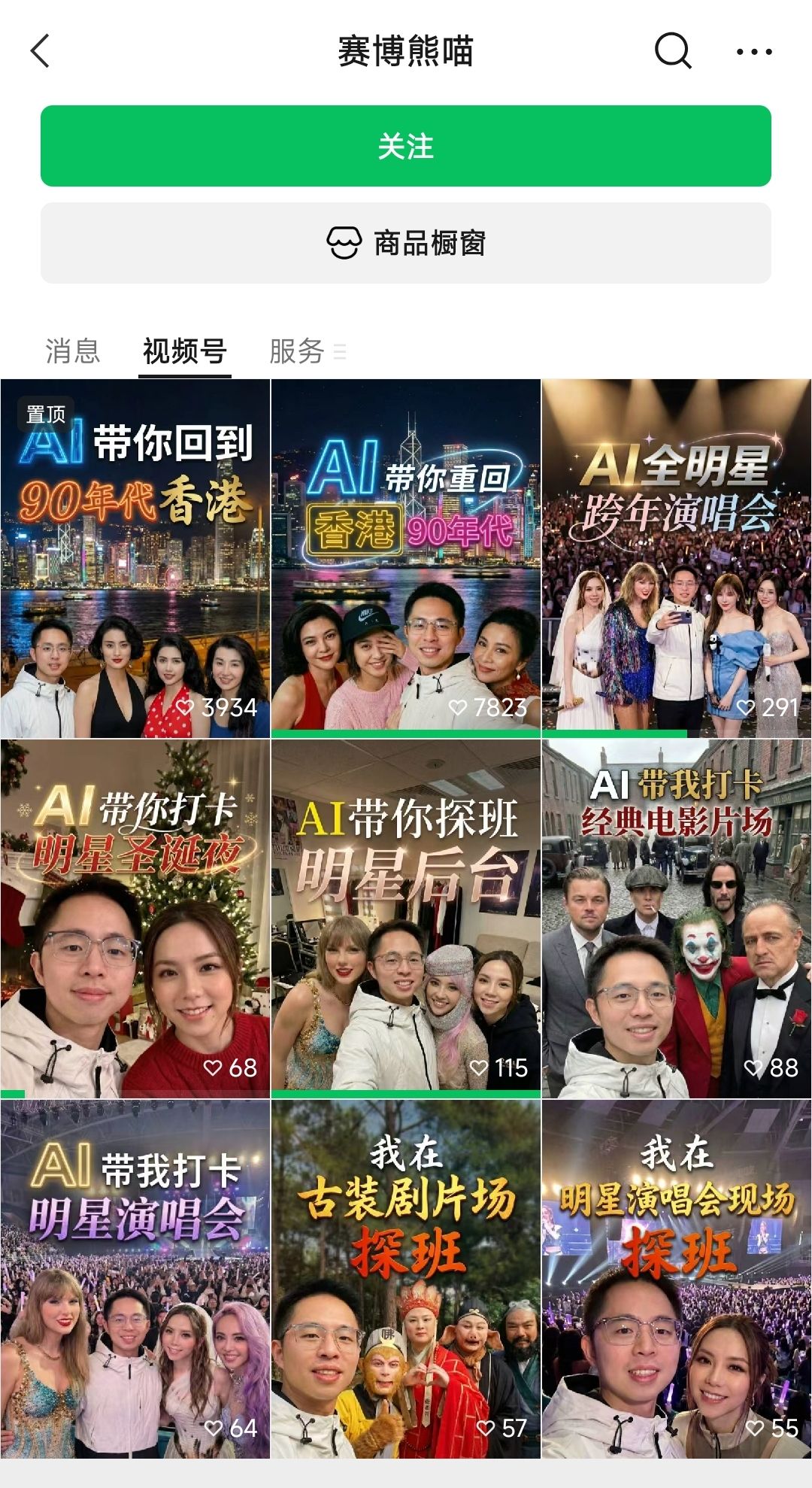Switch to the 服务 tab
This screenshot has height=1488, width=812.
pos(298,351)
